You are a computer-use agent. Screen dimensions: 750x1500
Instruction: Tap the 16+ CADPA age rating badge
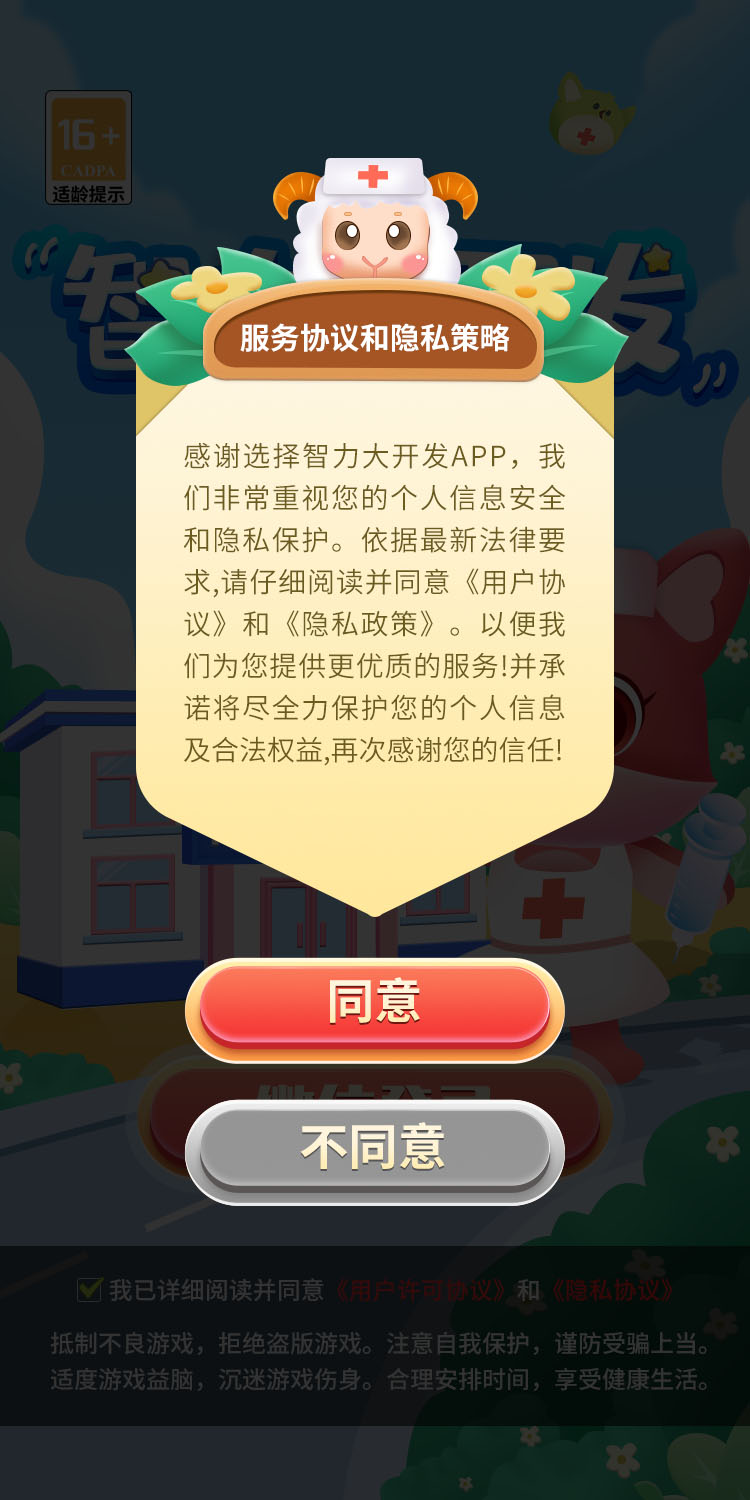(x=88, y=140)
